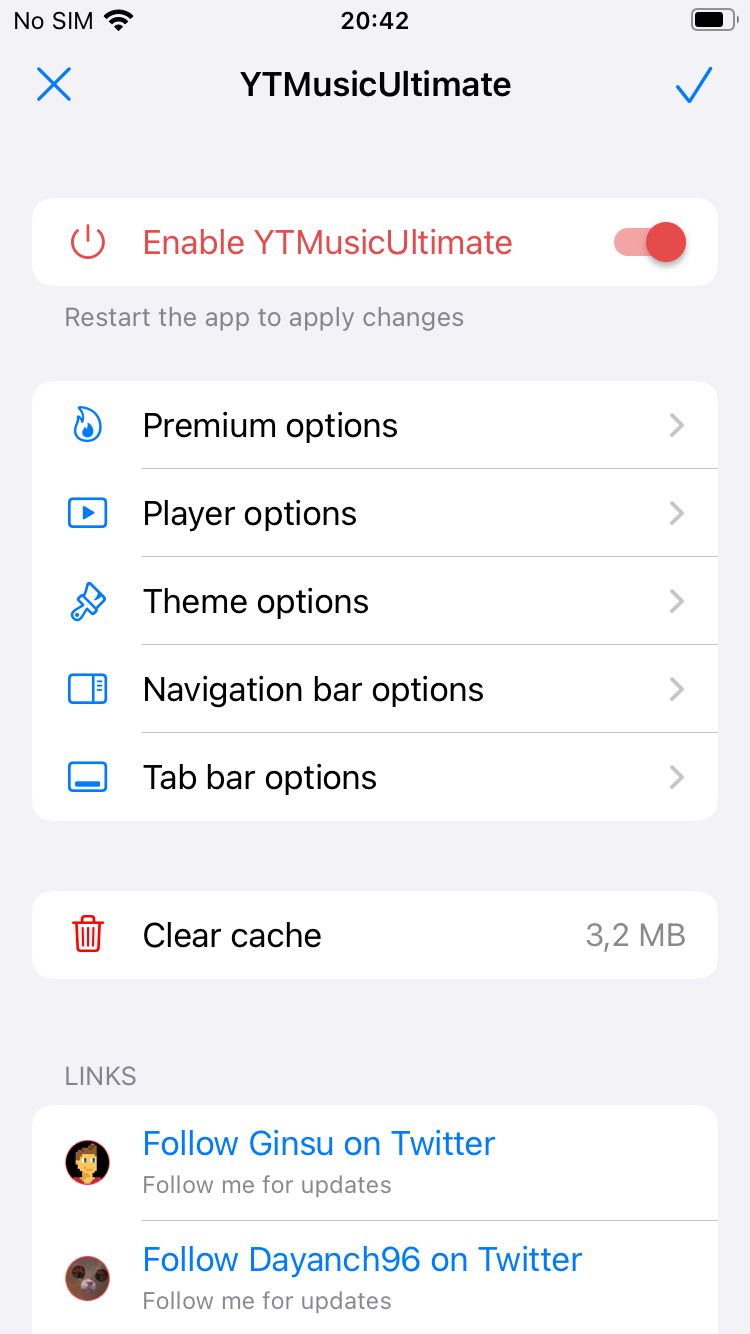Image resolution: width=750 pixels, height=1334 pixels.
Task: Follow Ginsu on Twitter
Action: pyautogui.click(x=318, y=1143)
